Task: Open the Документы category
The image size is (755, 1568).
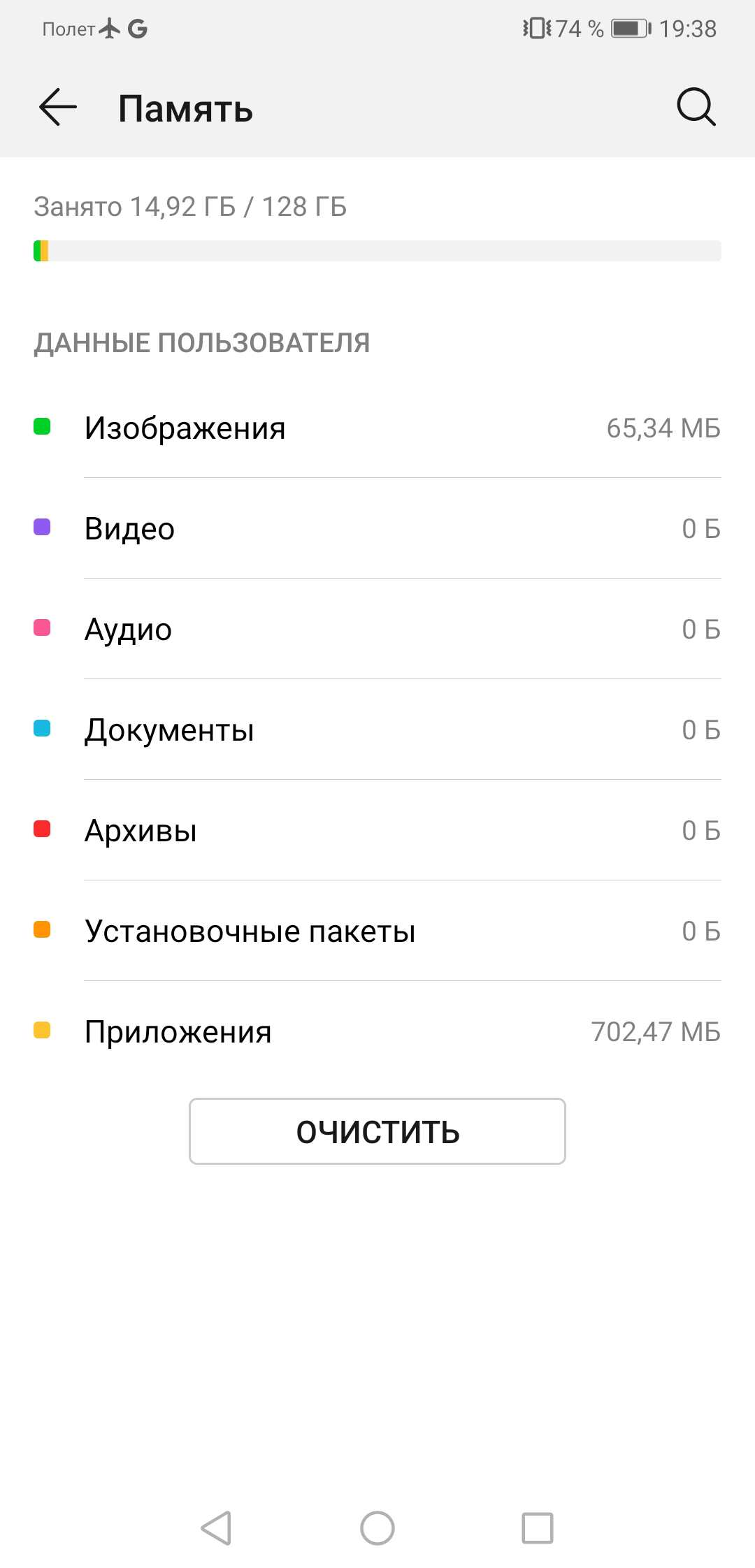Action: pos(377,729)
